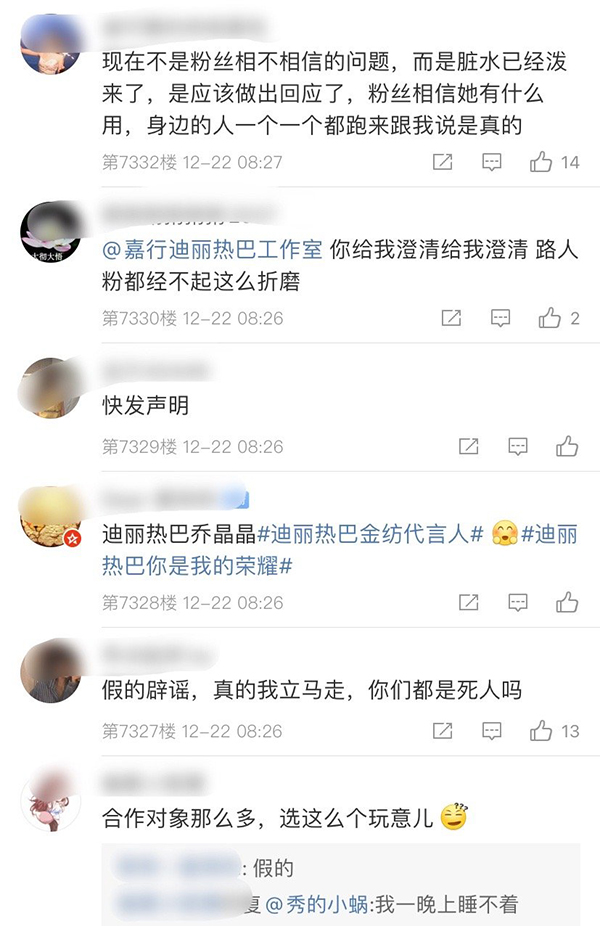600x926 pixels.
Task: Reply to the comment on floor 7328
Action: [517, 602]
